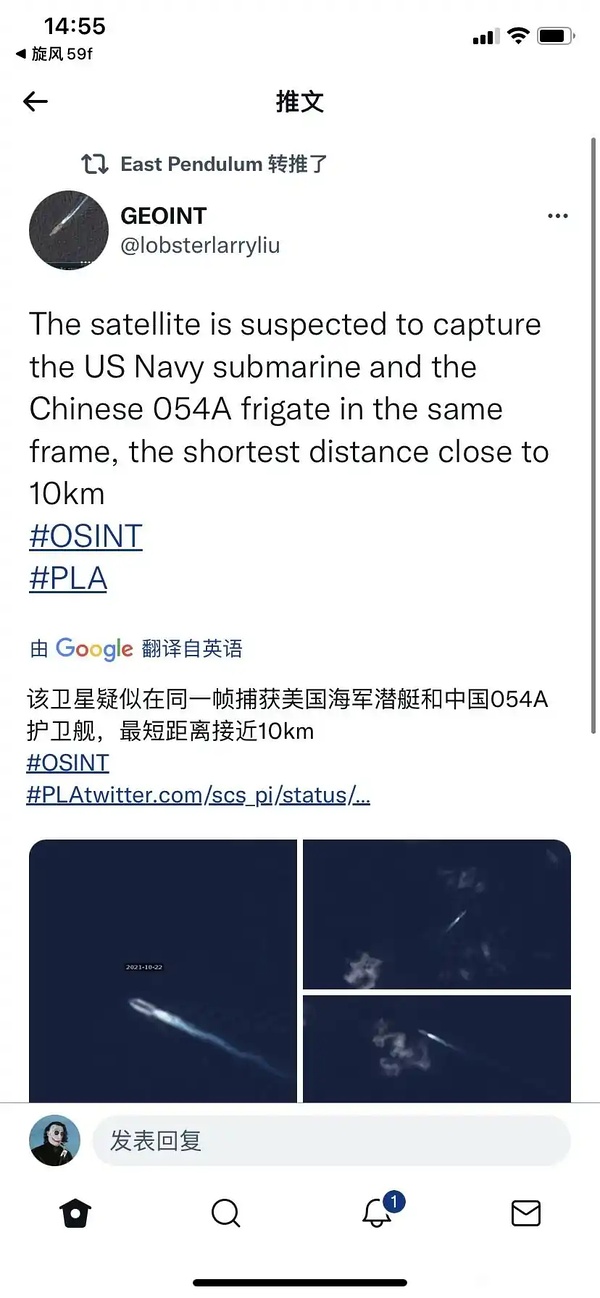This screenshot has width=600, height=1298.
Task: Switch to the Home tab
Action: pos(76,1213)
